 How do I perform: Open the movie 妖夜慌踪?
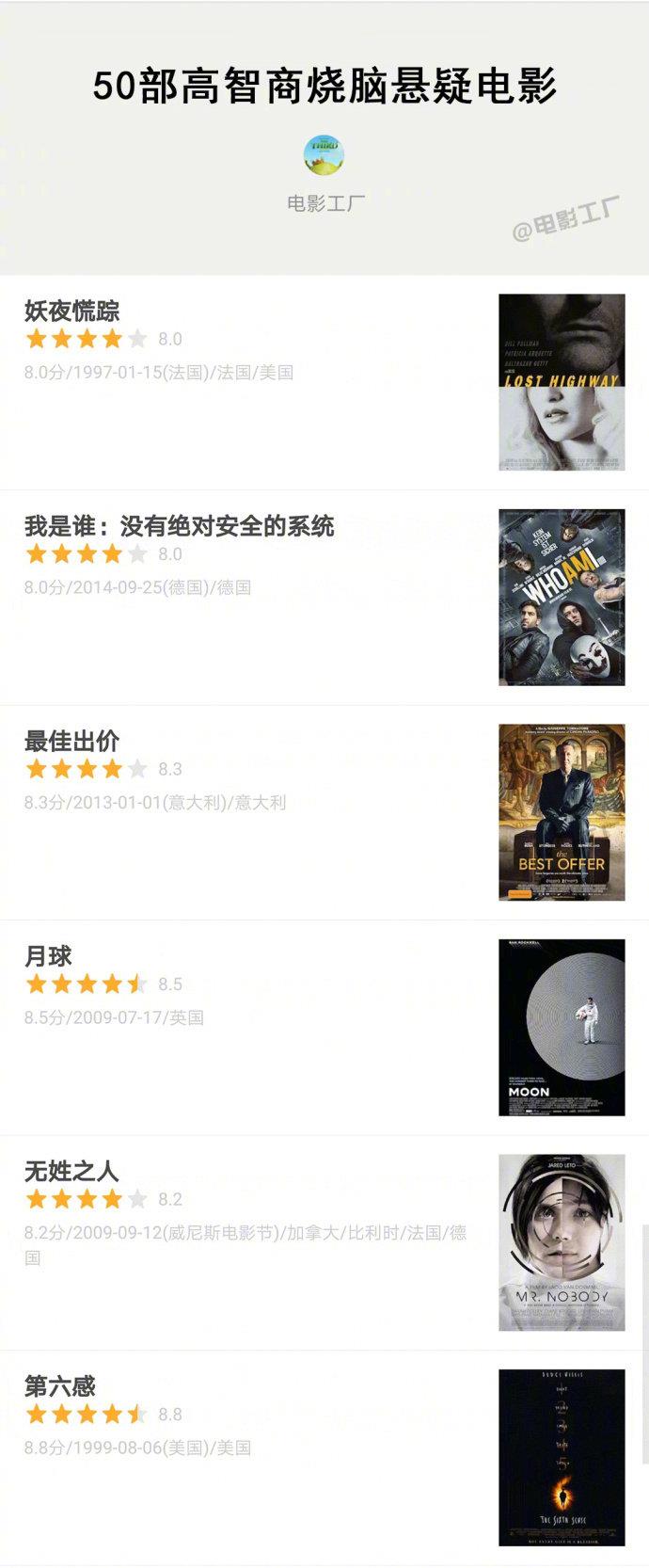(x=72, y=312)
